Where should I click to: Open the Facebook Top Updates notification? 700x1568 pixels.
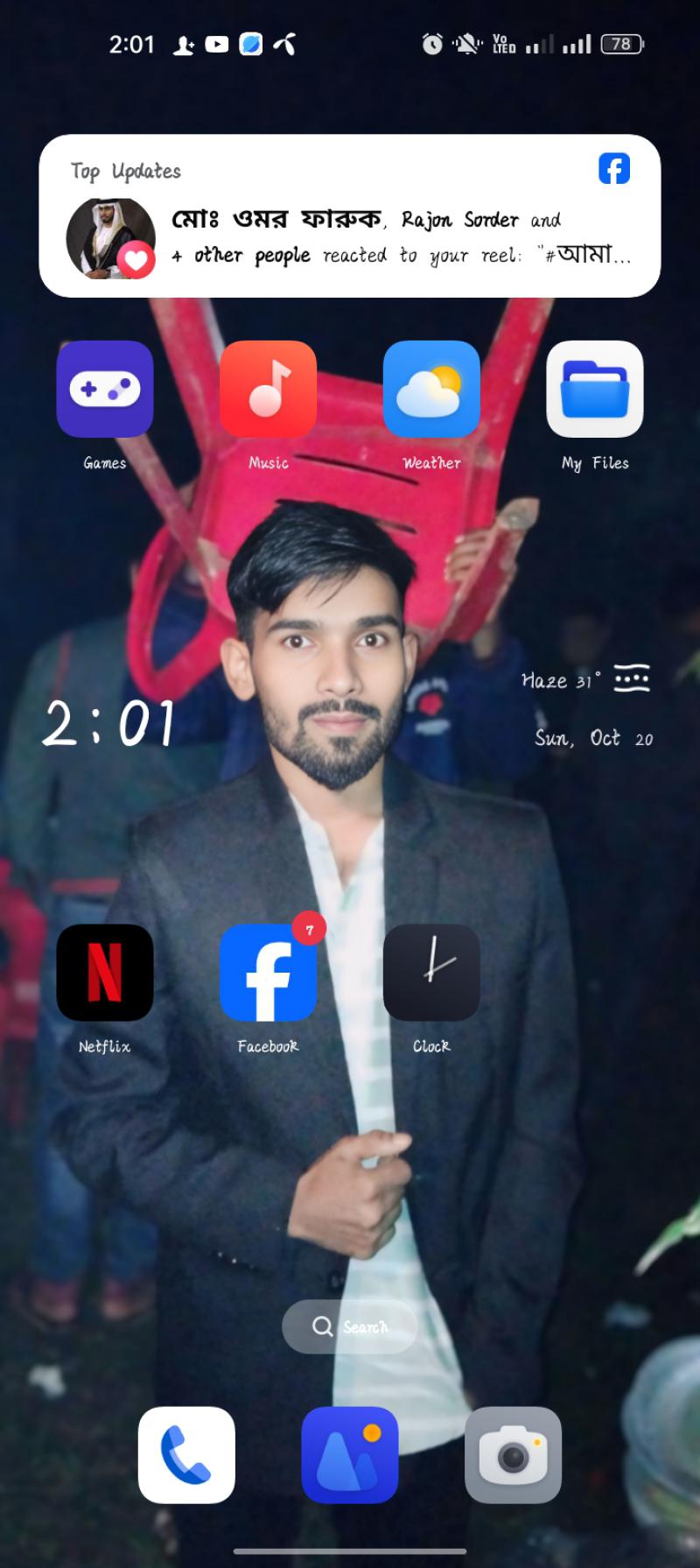(350, 215)
